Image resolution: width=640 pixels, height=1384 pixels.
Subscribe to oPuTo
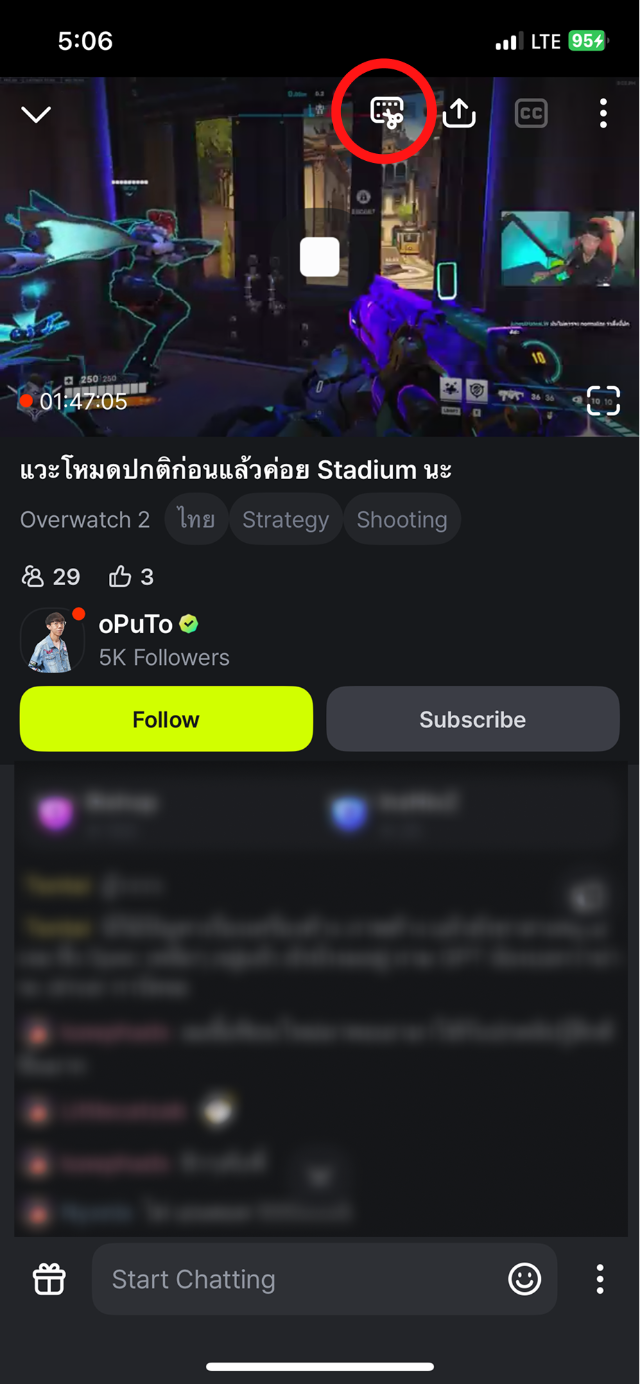pos(472,719)
